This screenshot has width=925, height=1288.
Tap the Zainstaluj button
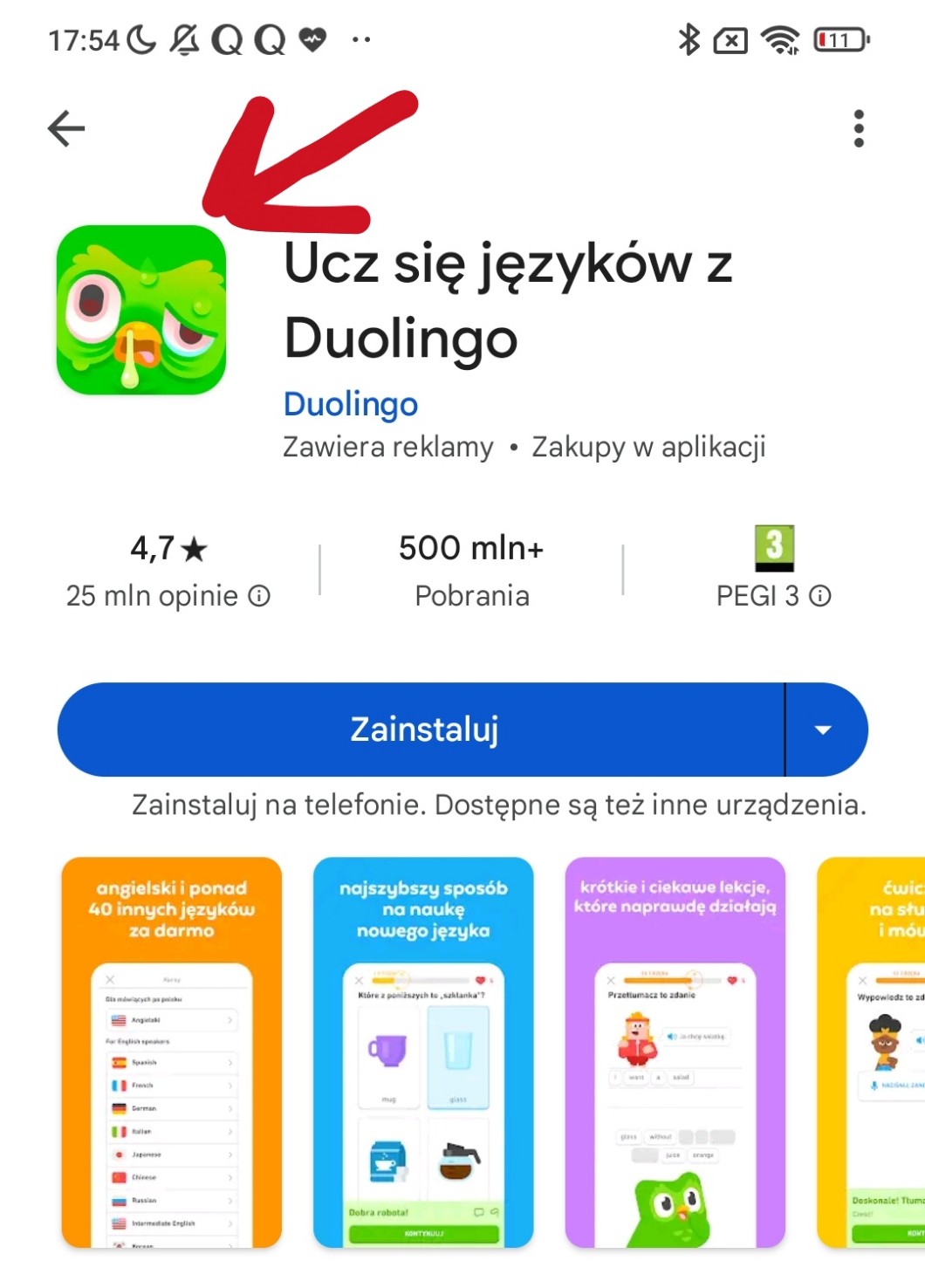422,730
